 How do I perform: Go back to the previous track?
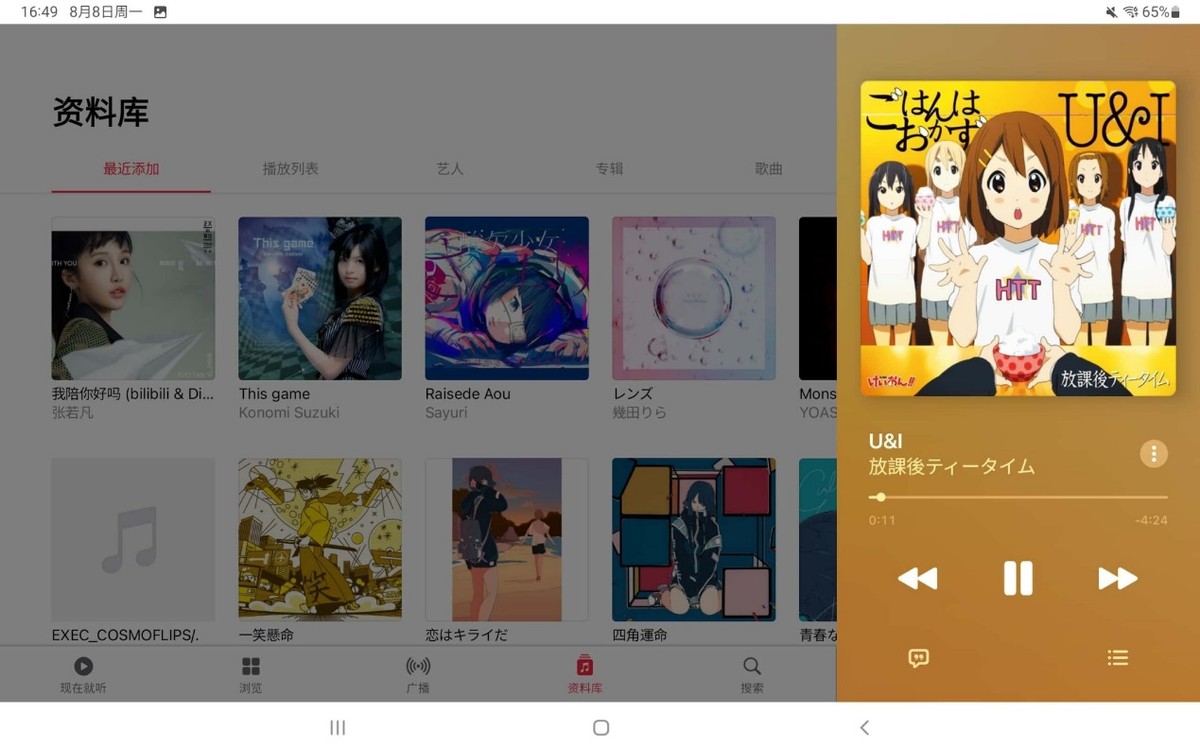(x=917, y=578)
